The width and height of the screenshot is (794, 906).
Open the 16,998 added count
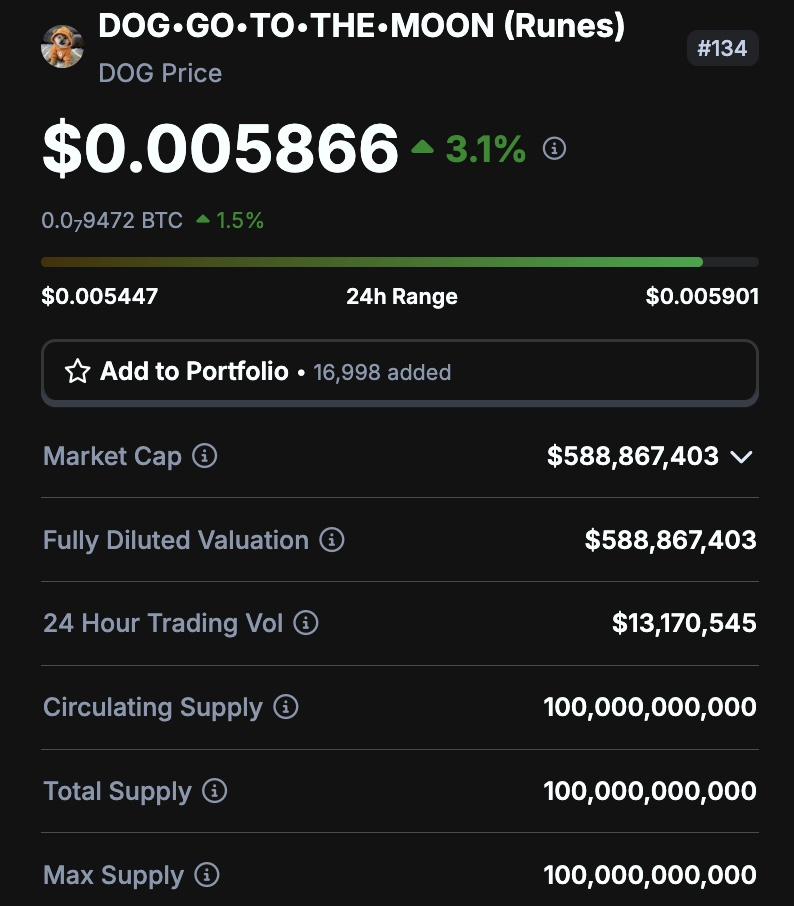click(382, 372)
